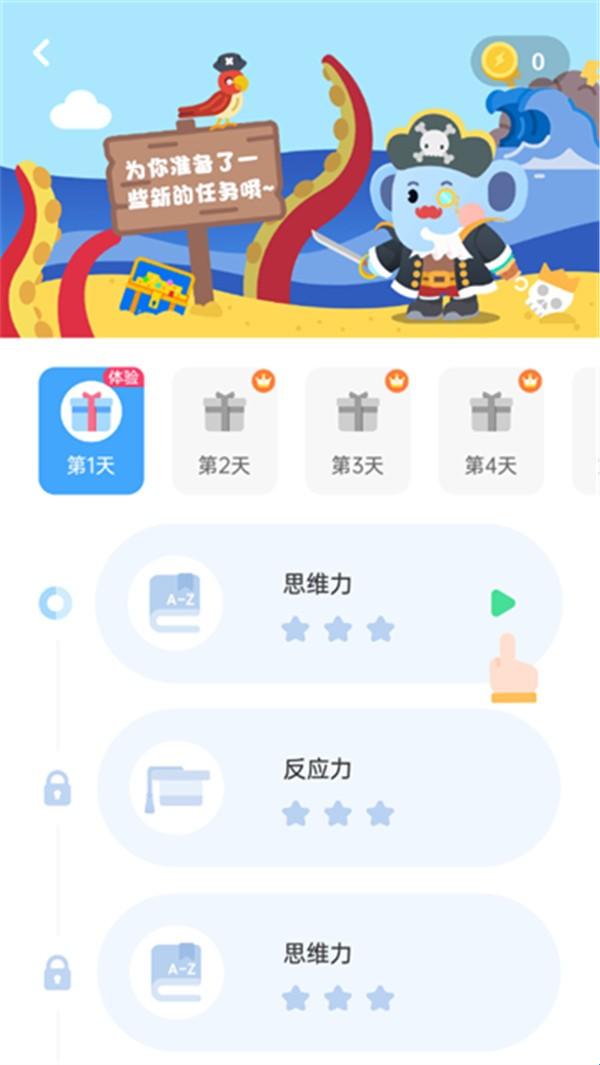Go back using the top-left arrow
600x1065 pixels.
click(41, 53)
